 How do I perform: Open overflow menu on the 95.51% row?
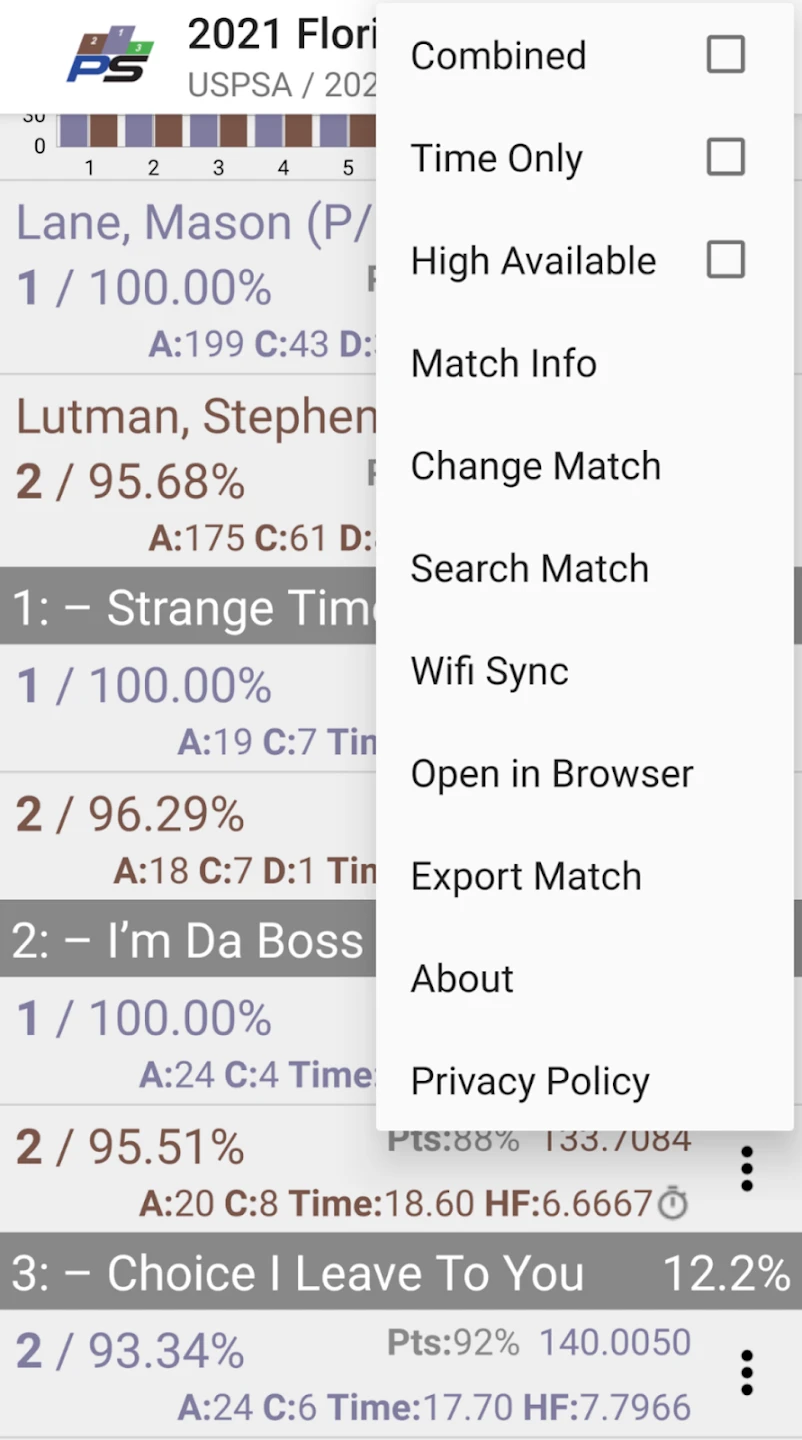pos(746,1169)
